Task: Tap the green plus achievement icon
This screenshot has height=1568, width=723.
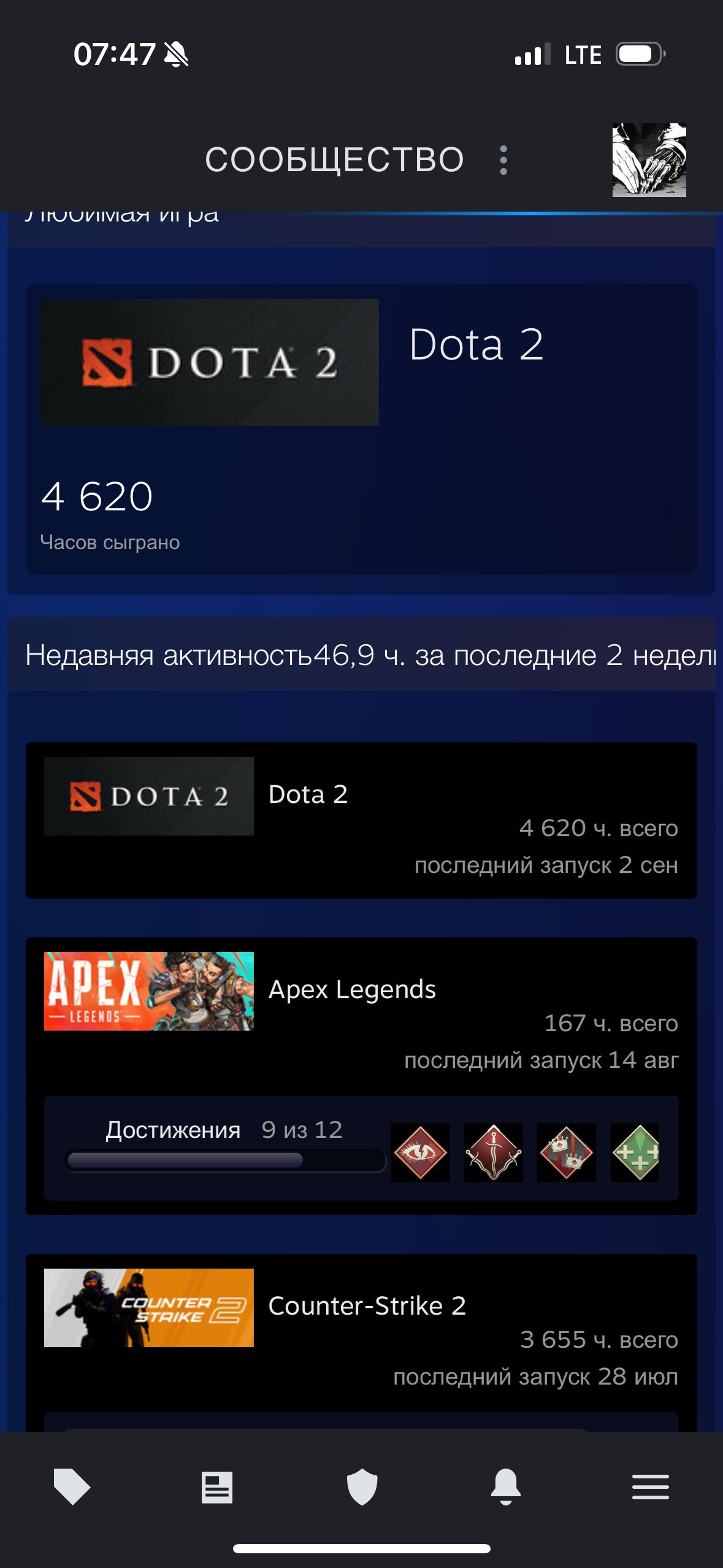Action: pyautogui.click(x=635, y=1153)
